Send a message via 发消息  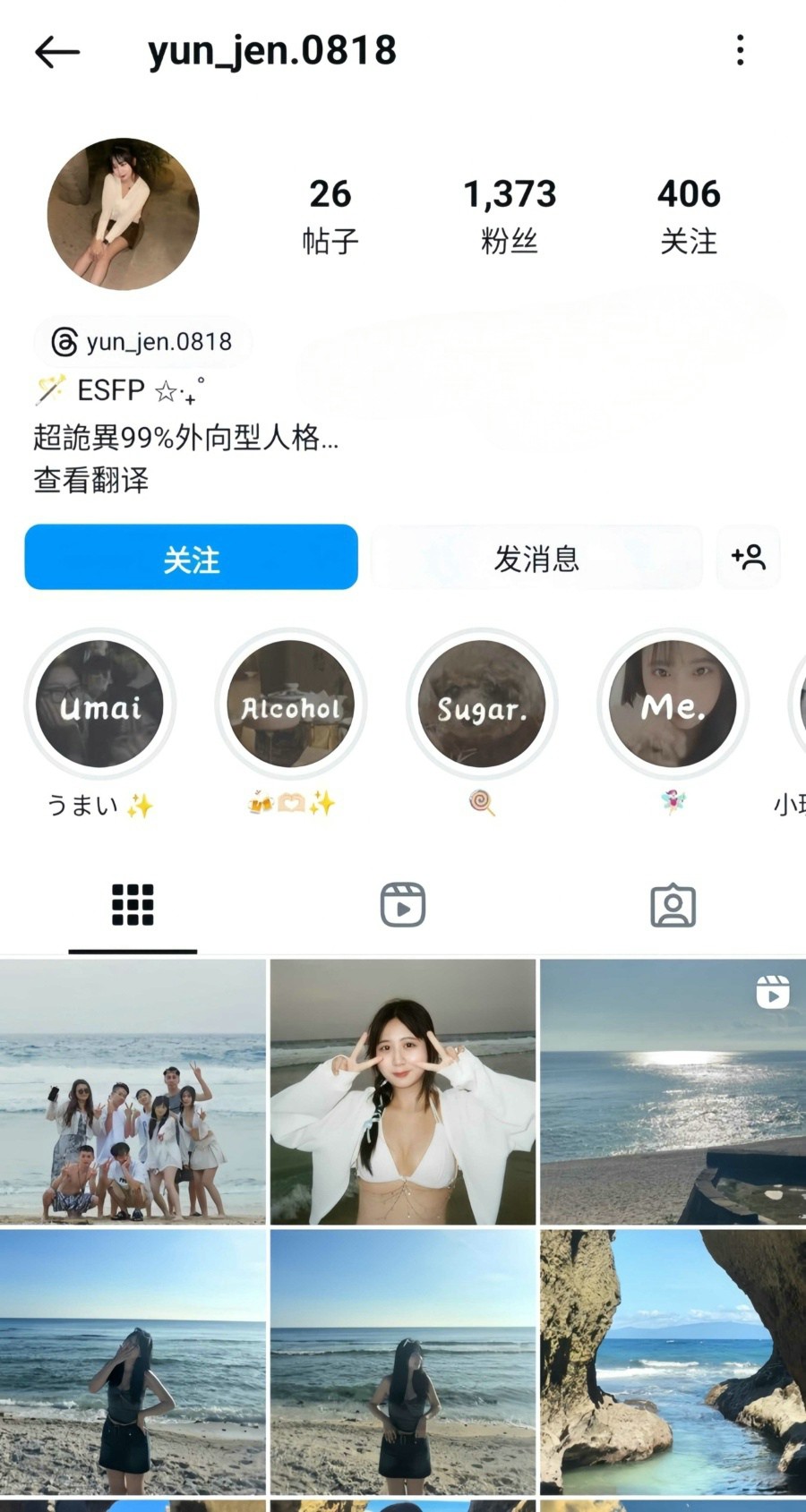536,558
